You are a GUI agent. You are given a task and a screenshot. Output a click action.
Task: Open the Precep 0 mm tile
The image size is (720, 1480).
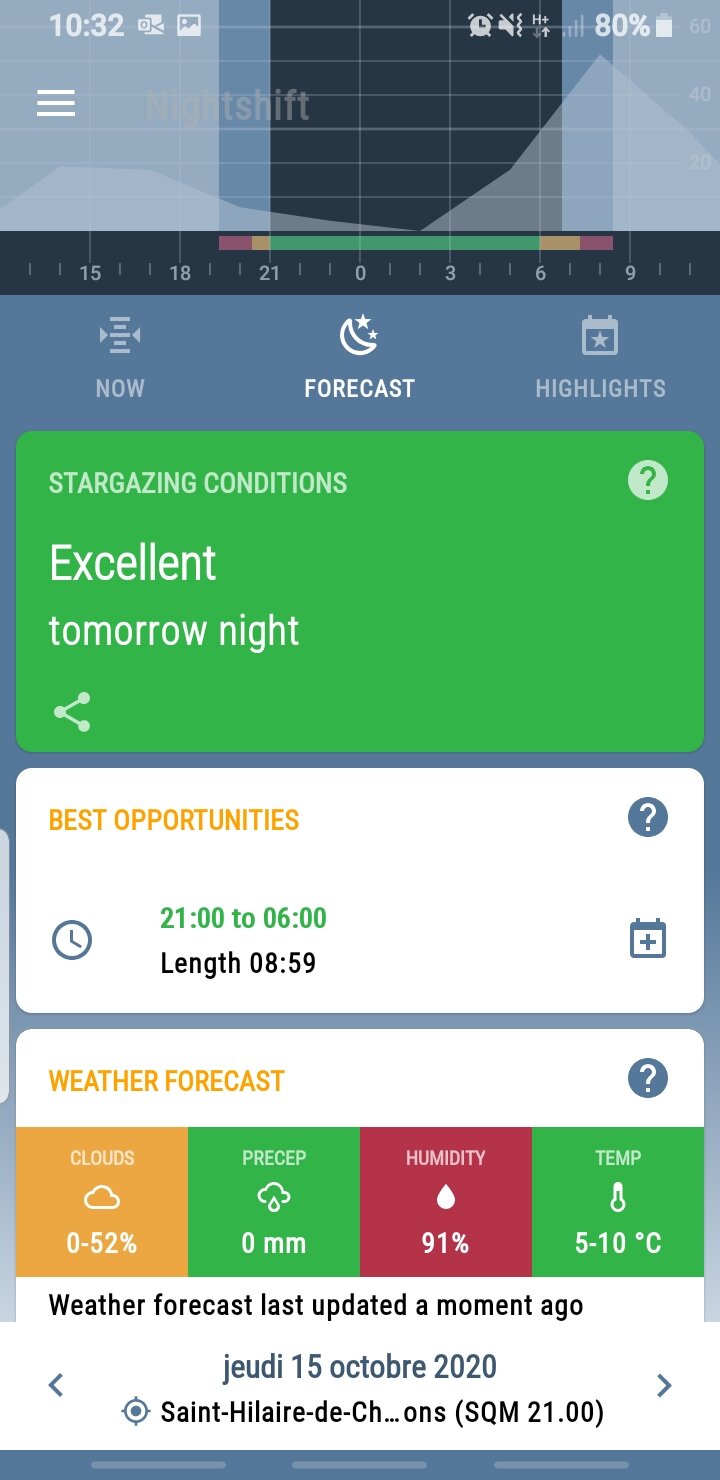[274, 1202]
